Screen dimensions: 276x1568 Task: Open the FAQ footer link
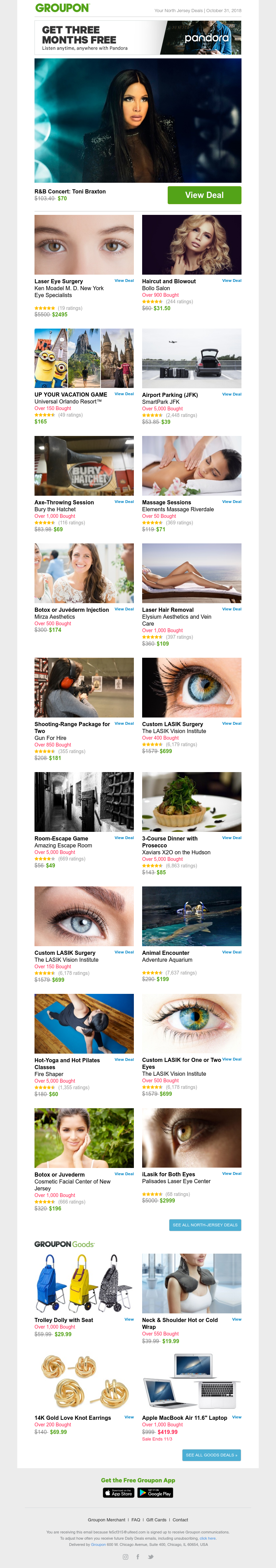tap(136, 1520)
